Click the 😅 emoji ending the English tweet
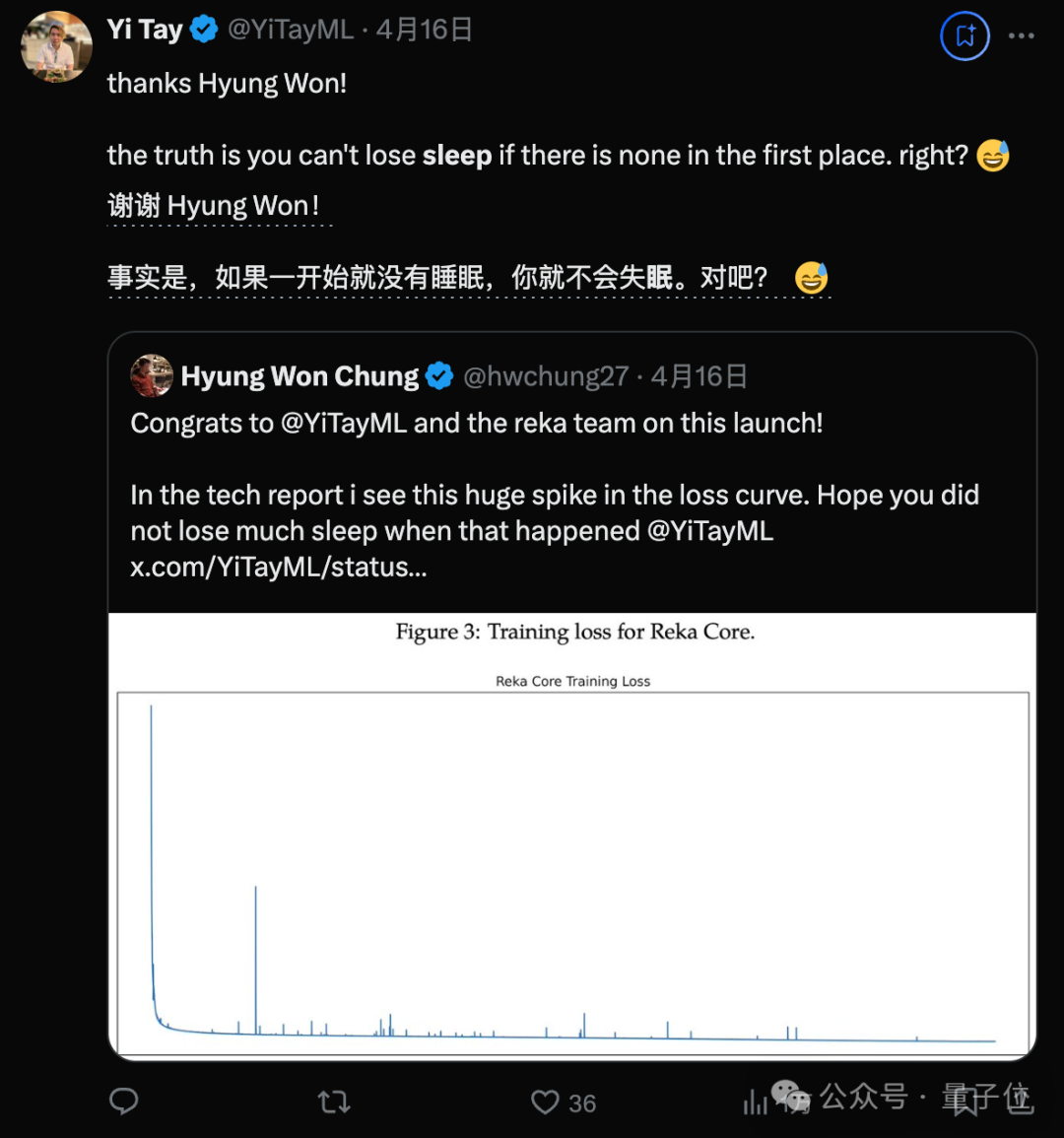This screenshot has height=1138, width=1064. pos(993,155)
